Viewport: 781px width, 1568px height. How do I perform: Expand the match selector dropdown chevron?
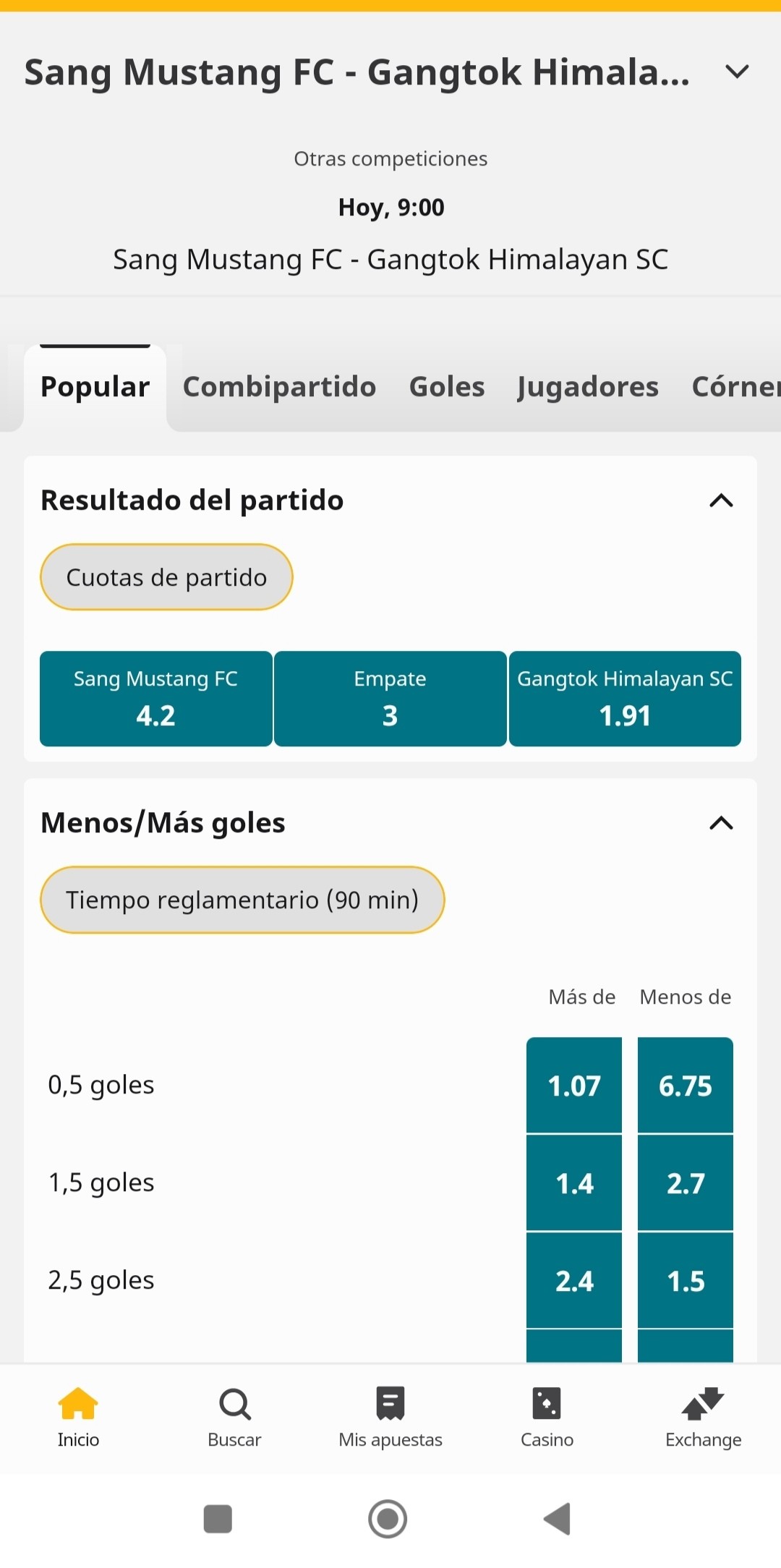point(737,72)
